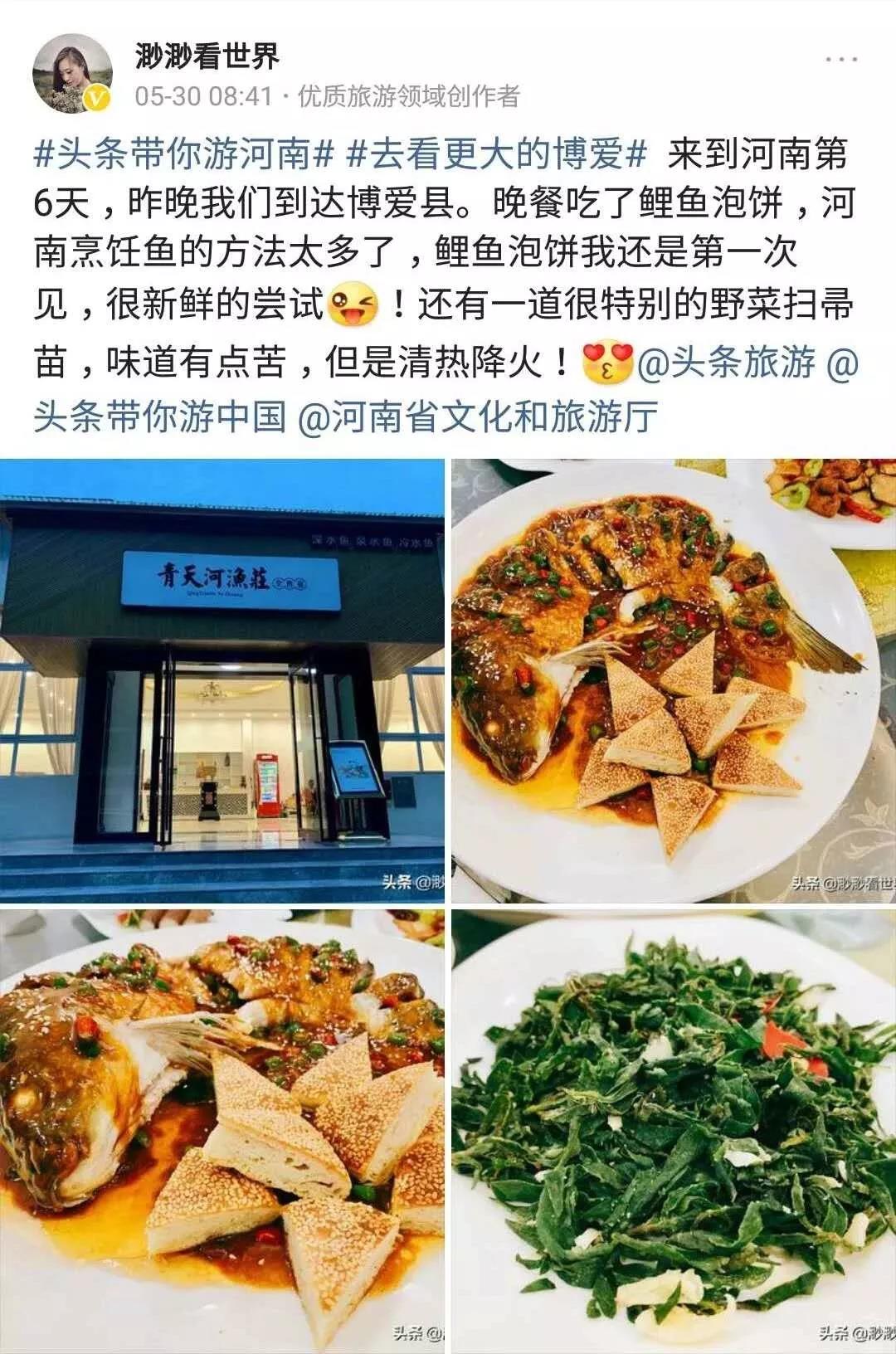
Task: Open hashtag #去看更大的博爱#
Action: click(x=496, y=155)
